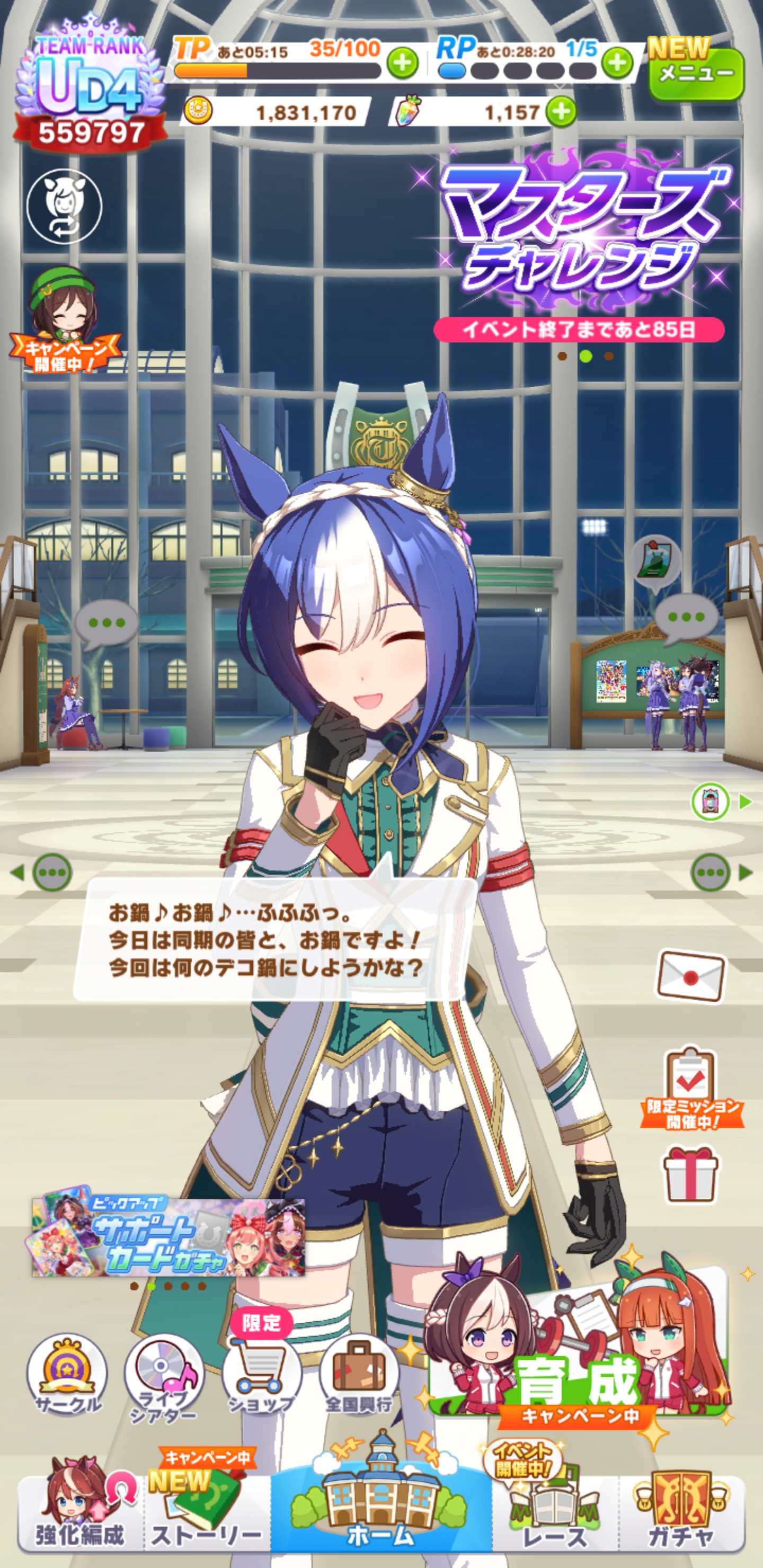This screenshot has width=763, height=1568.
Task: Open the mailbox envelope icon
Action: pyautogui.click(x=690, y=976)
